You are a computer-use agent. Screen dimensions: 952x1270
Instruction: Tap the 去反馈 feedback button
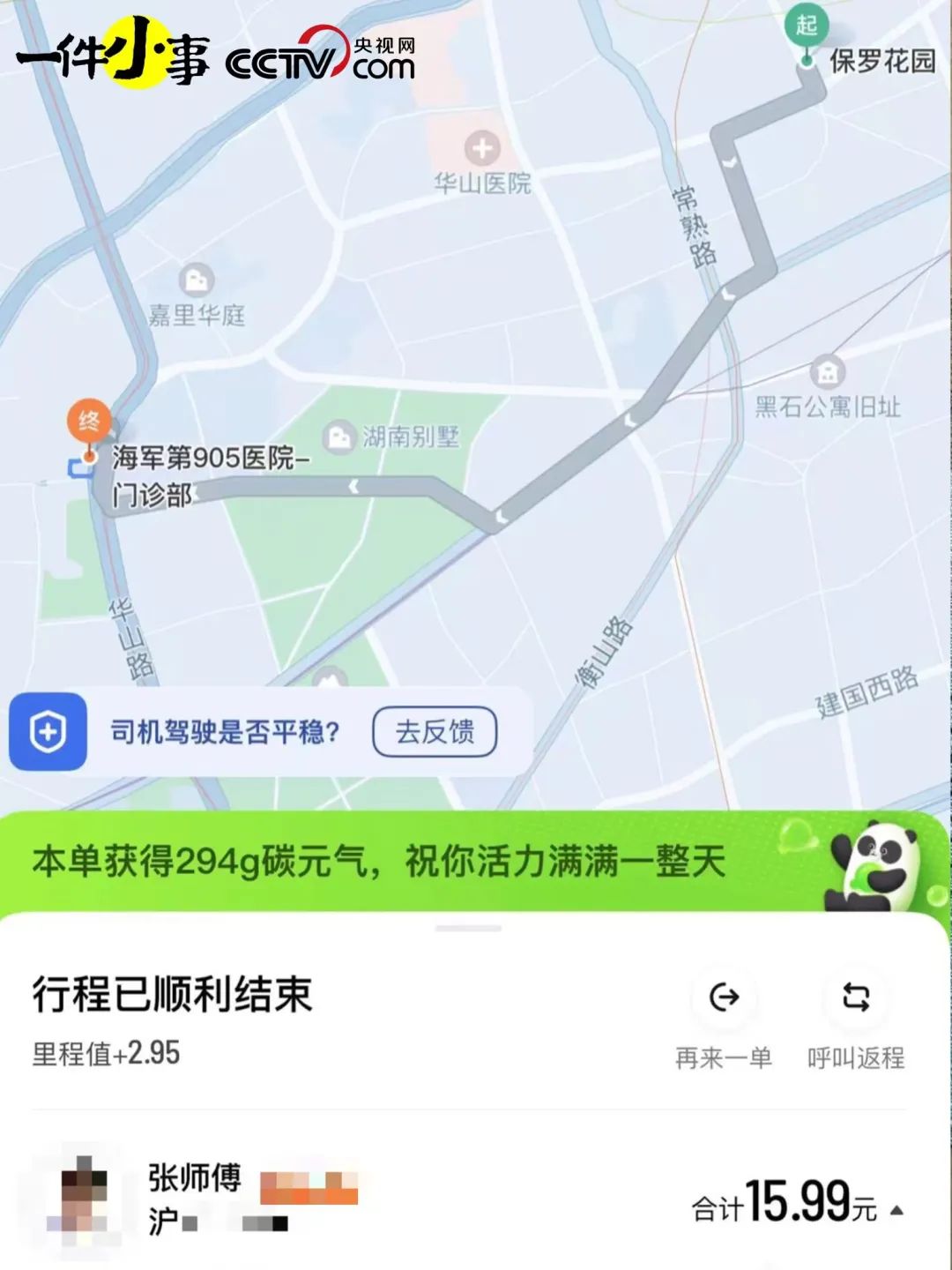pos(435,732)
